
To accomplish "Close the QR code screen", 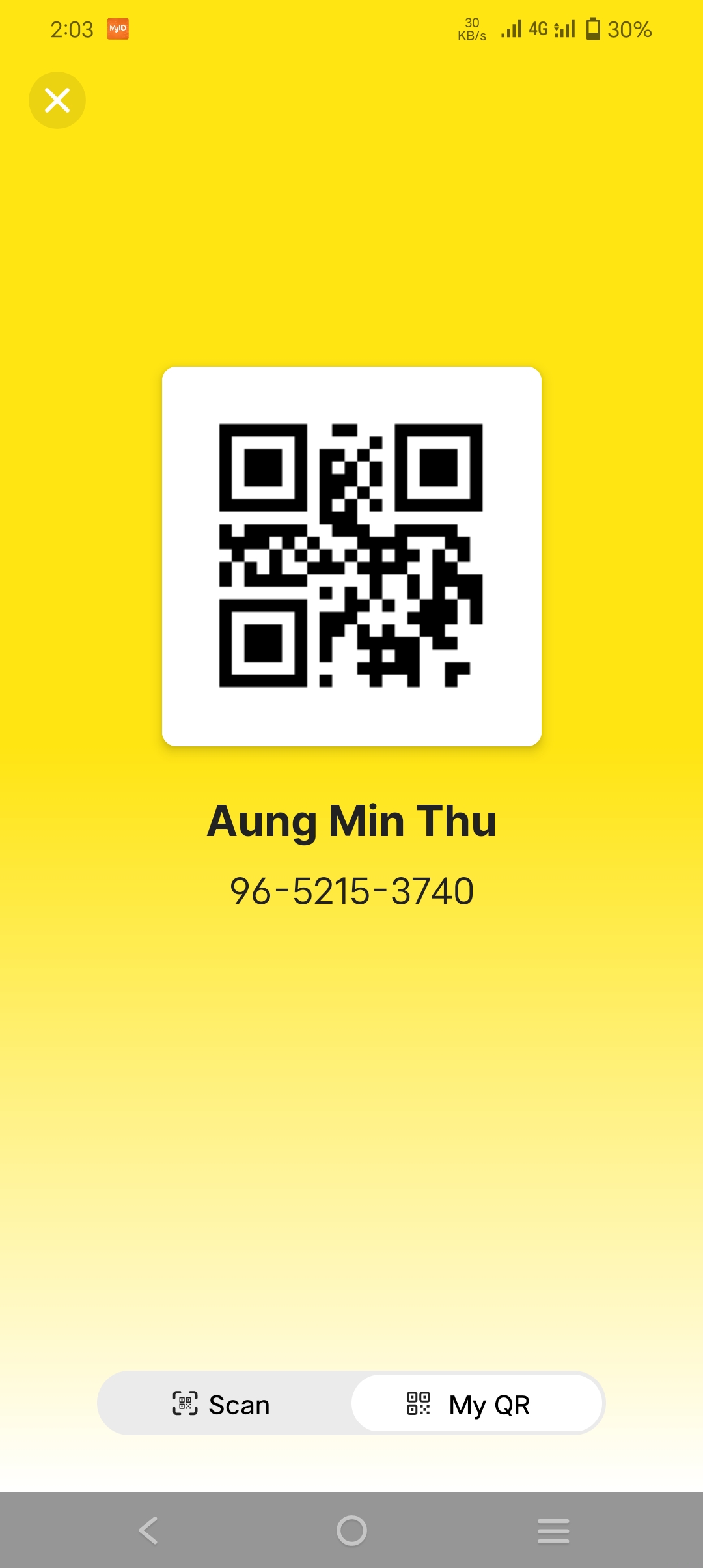I will click(57, 100).
